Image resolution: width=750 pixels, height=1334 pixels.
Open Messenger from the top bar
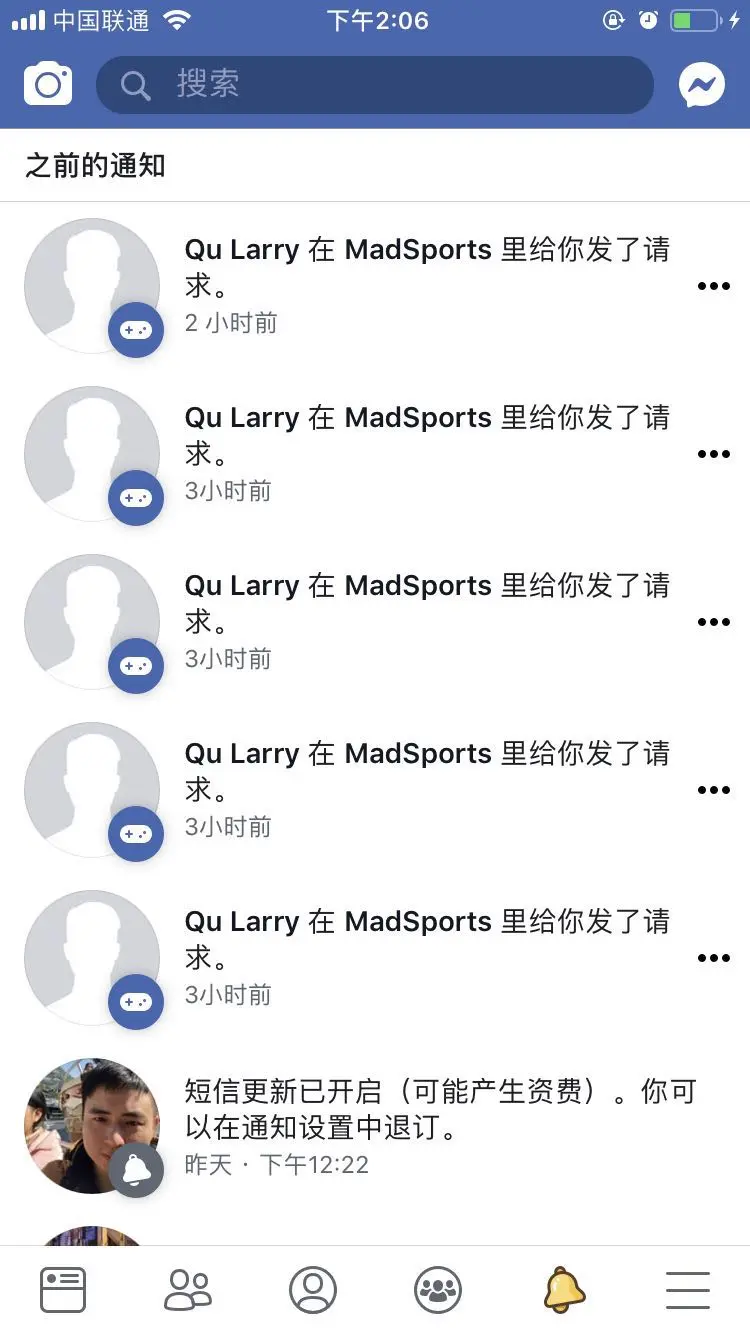pyautogui.click(x=702, y=85)
